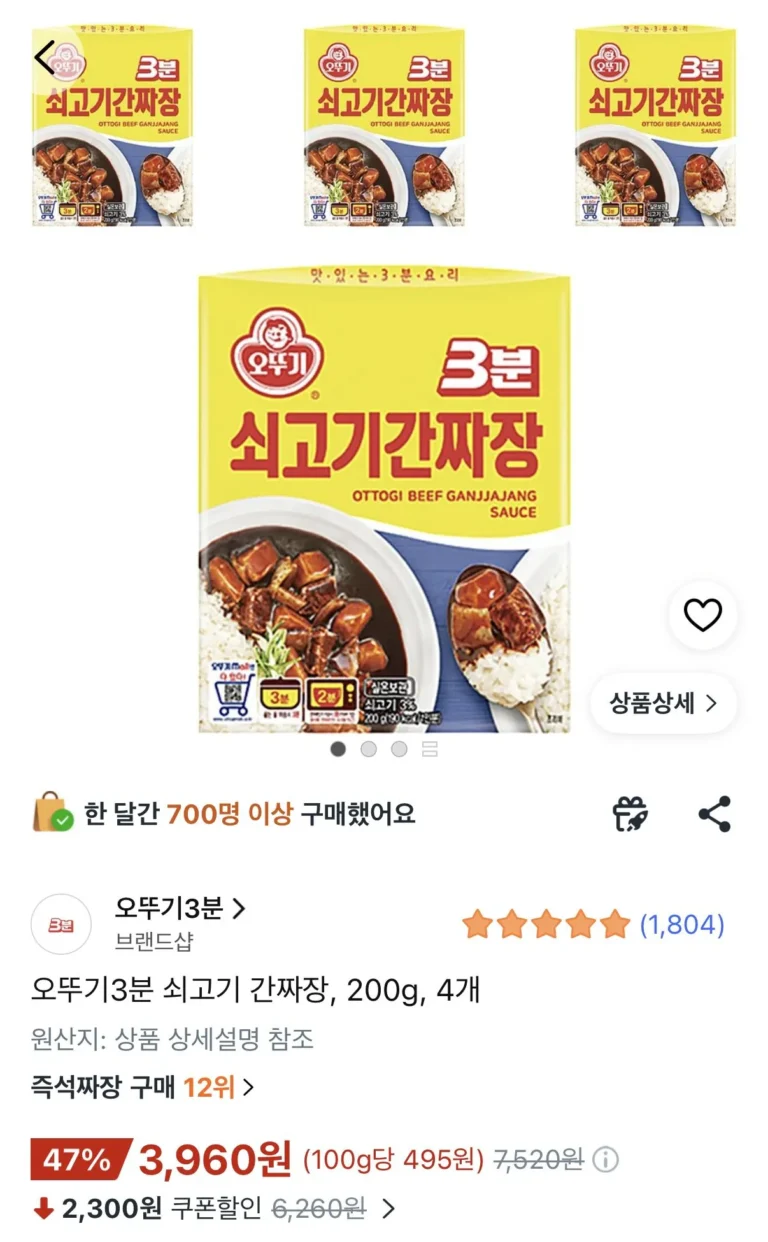The height and width of the screenshot is (1242, 768).
Task: Show price info via the info icon
Action: (606, 1160)
